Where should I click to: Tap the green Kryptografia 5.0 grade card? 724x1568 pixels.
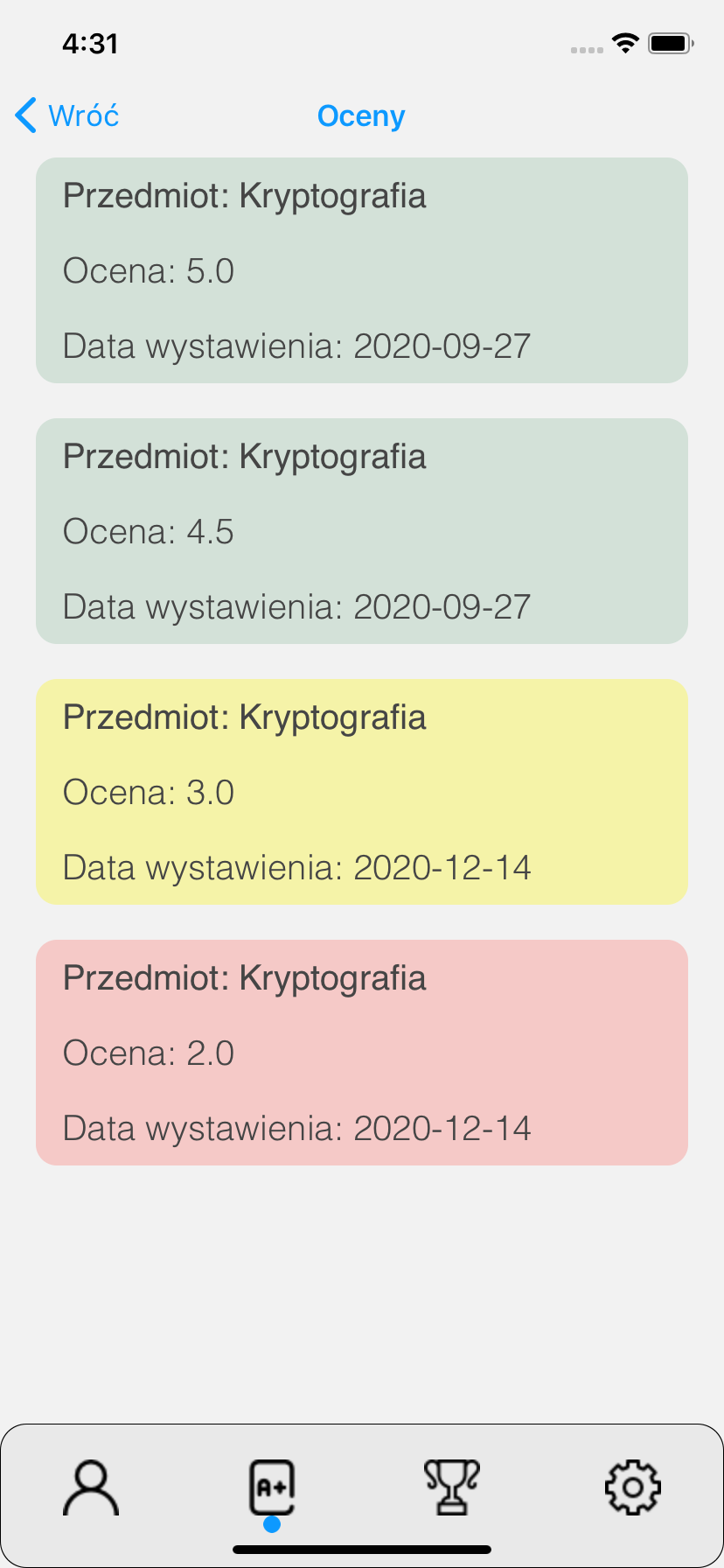(362, 269)
